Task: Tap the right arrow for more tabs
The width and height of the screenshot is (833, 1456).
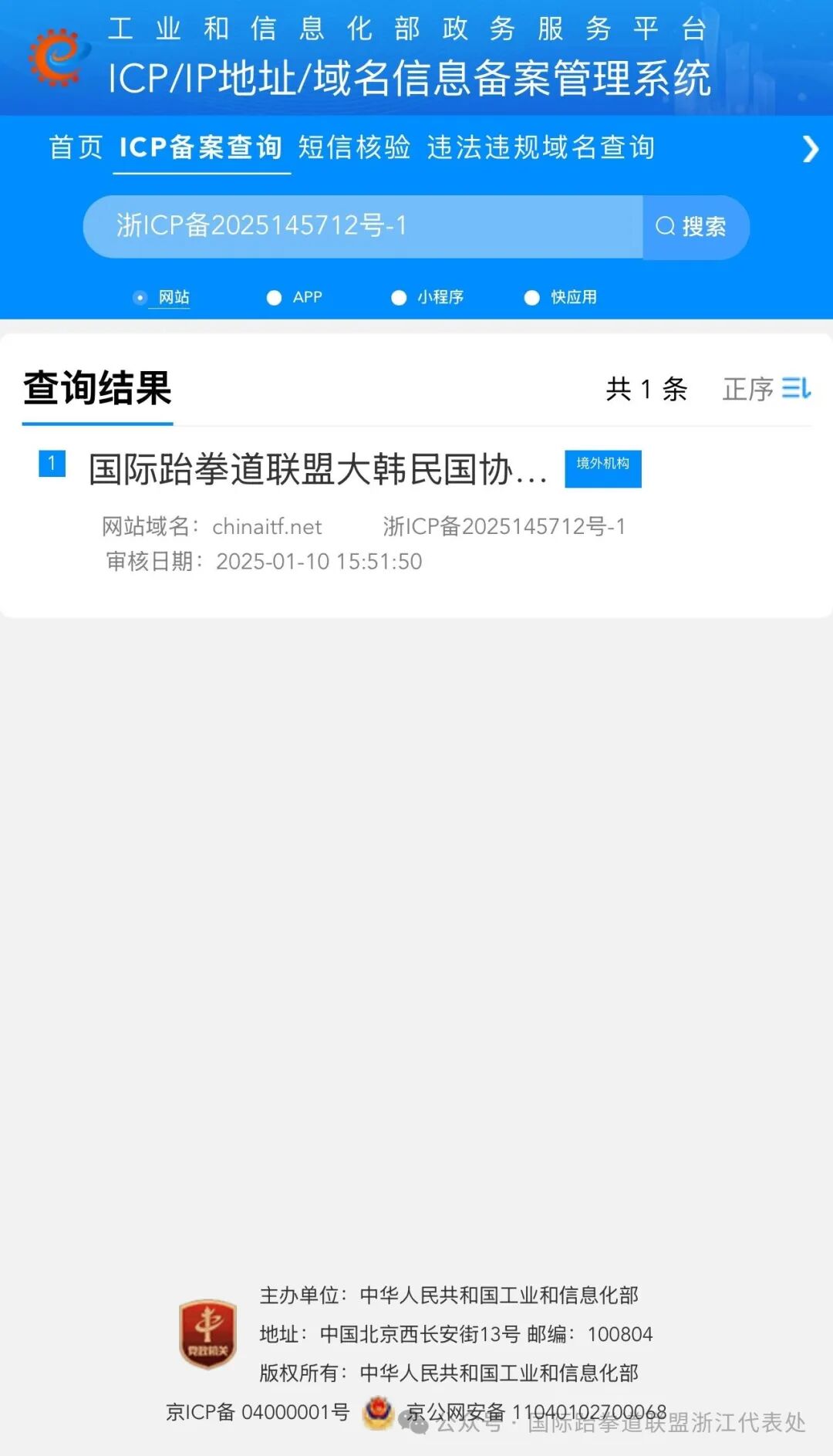Action: click(809, 149)
